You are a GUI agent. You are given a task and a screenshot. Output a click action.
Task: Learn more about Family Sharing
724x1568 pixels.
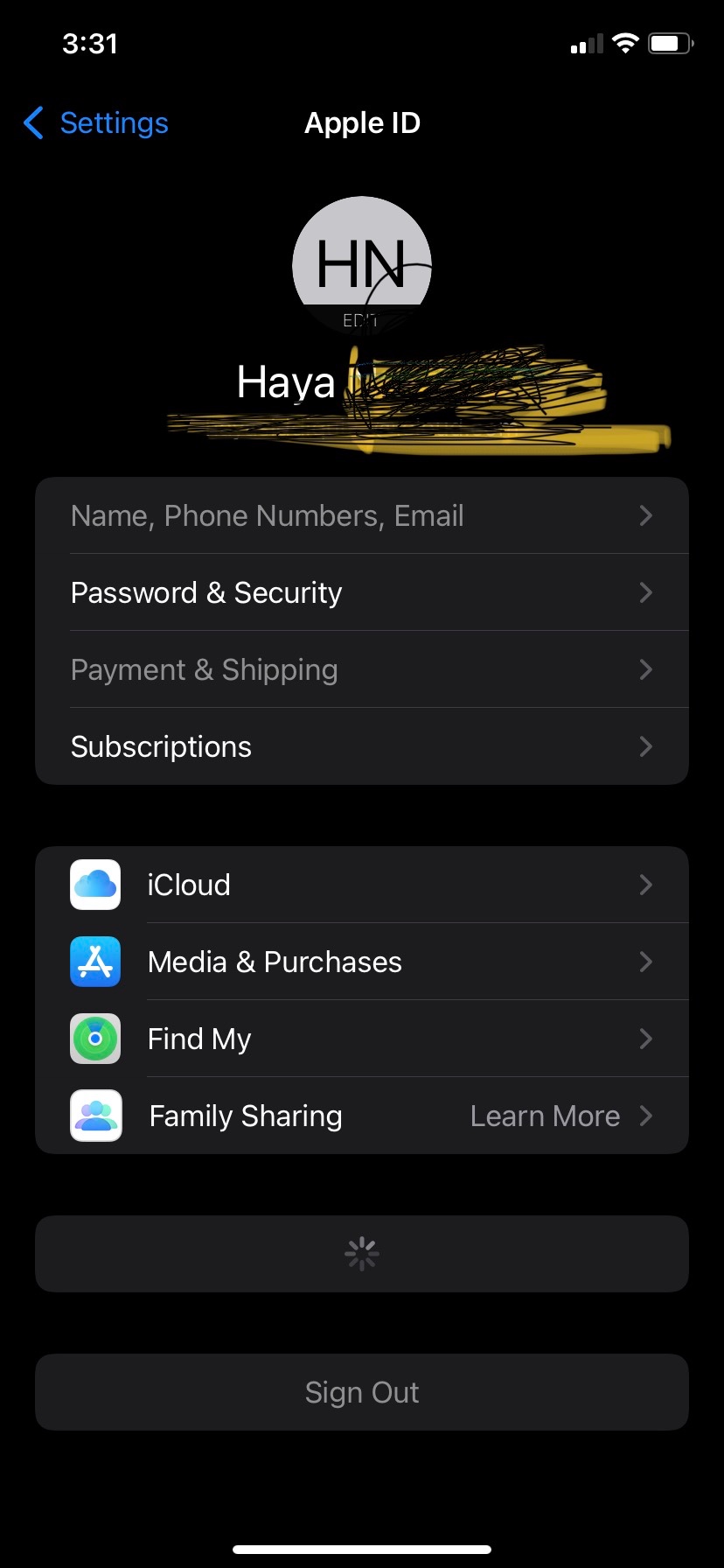coord(546,1116)
